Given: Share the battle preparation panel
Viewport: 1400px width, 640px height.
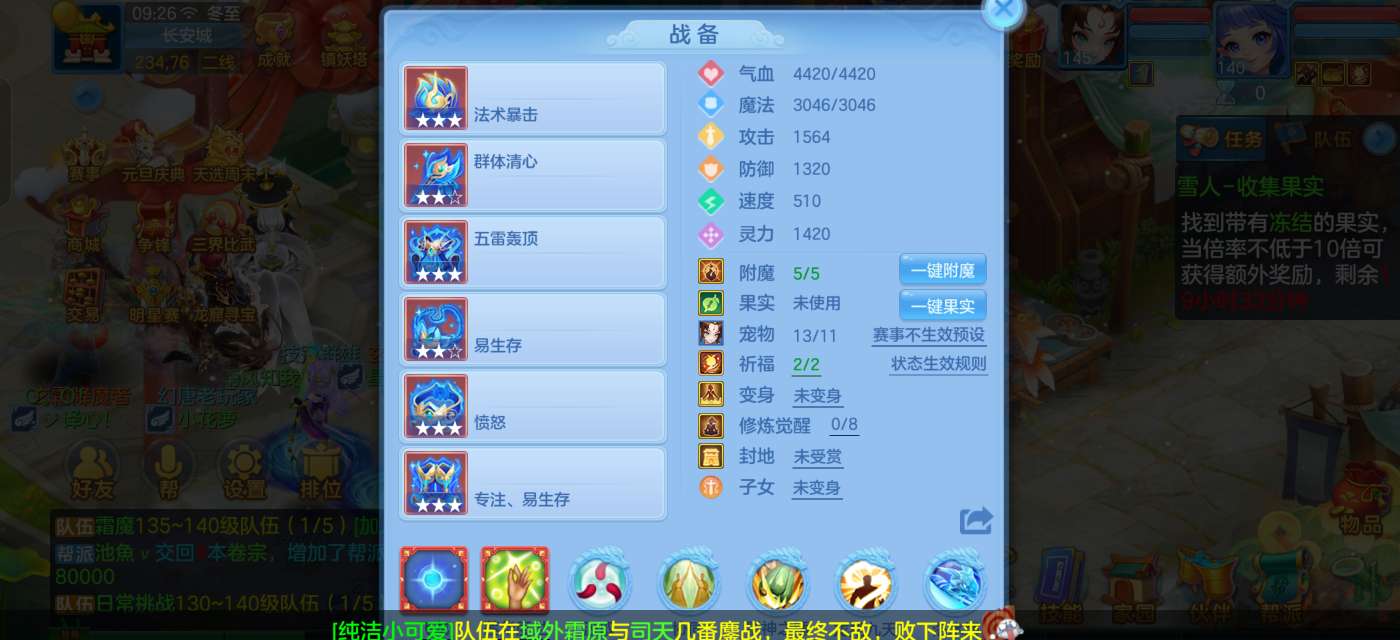Looking at the screenshot, I should [976, 520].
